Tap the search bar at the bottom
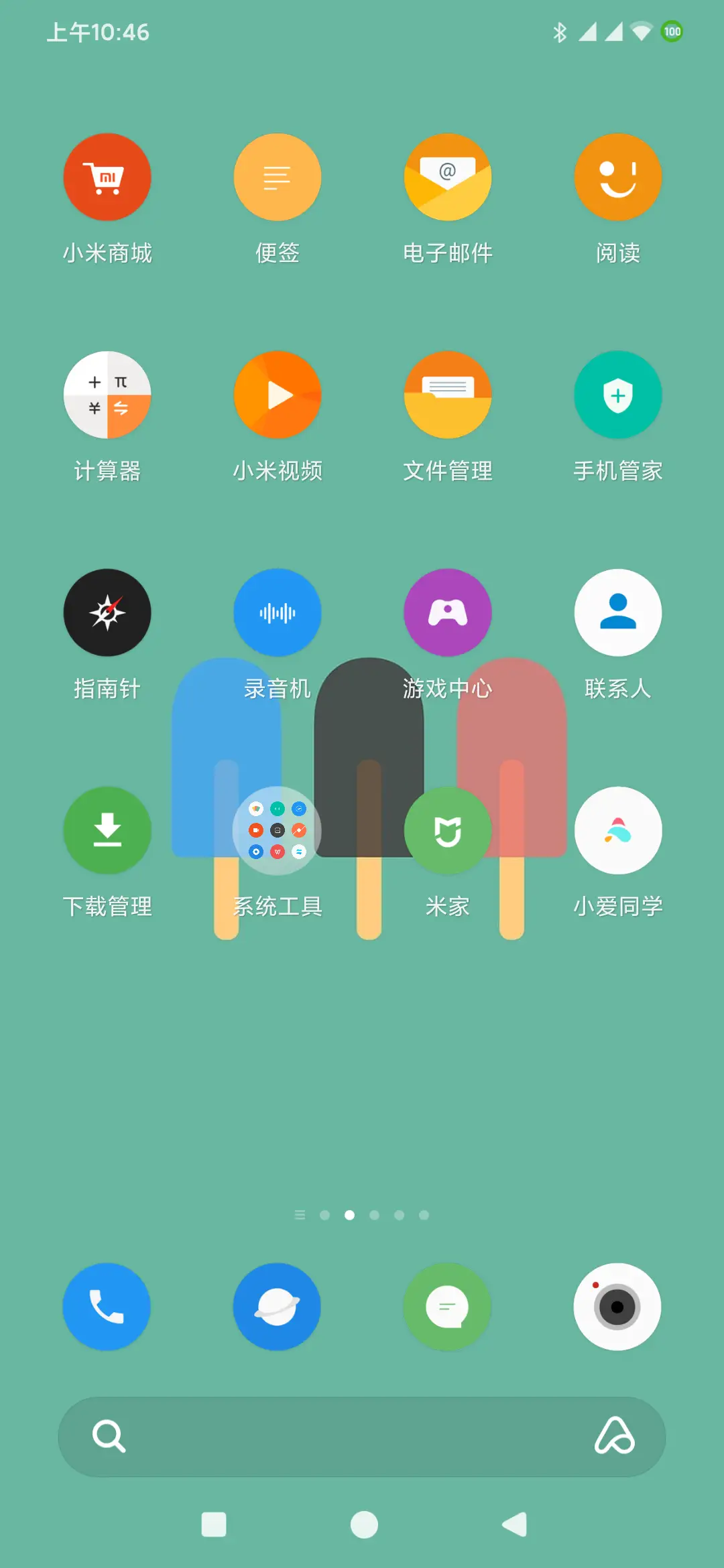 (x=362, y=1436)
